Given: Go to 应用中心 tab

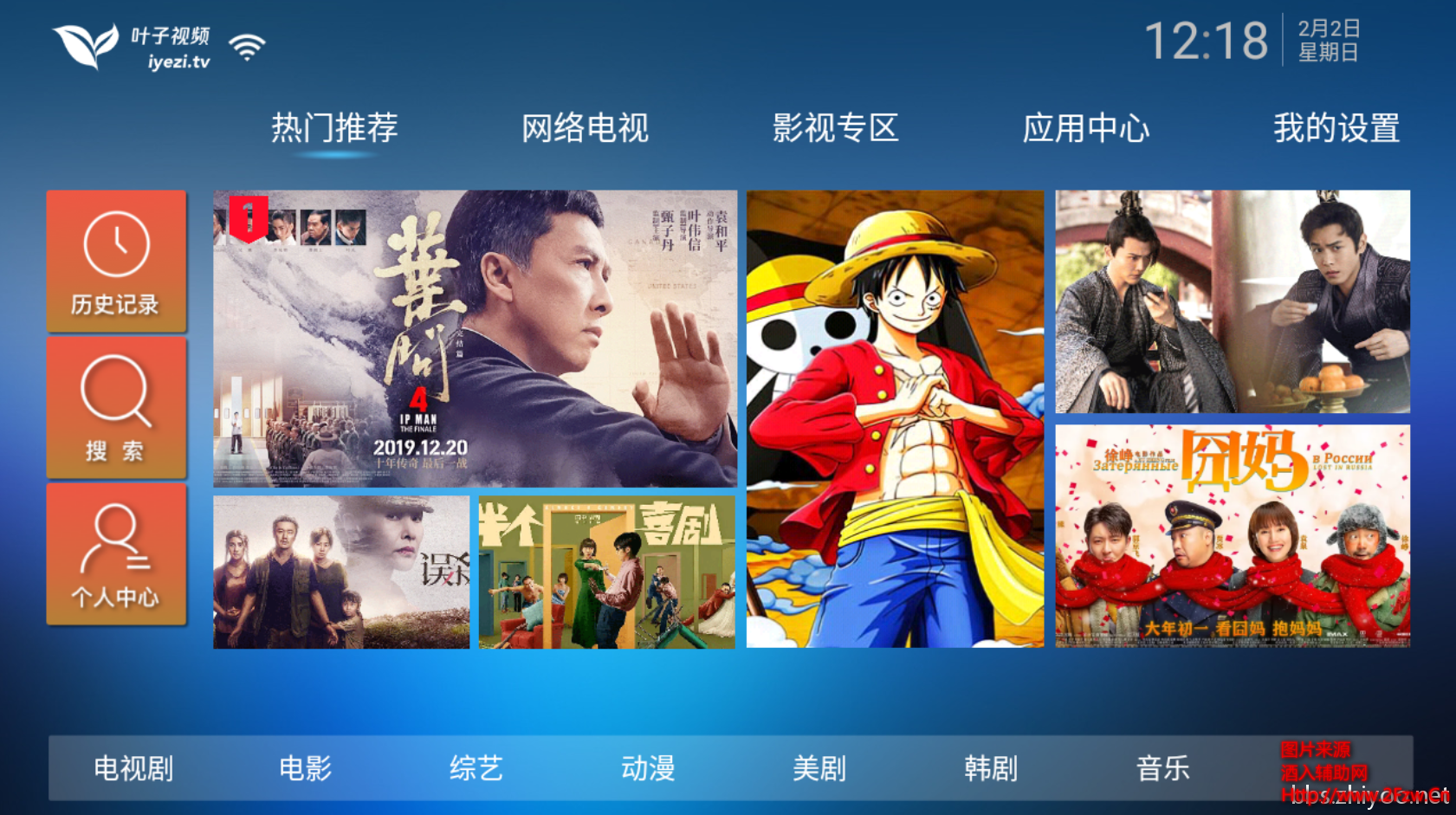Looking at the screenshot, I should click(1085, 128).
